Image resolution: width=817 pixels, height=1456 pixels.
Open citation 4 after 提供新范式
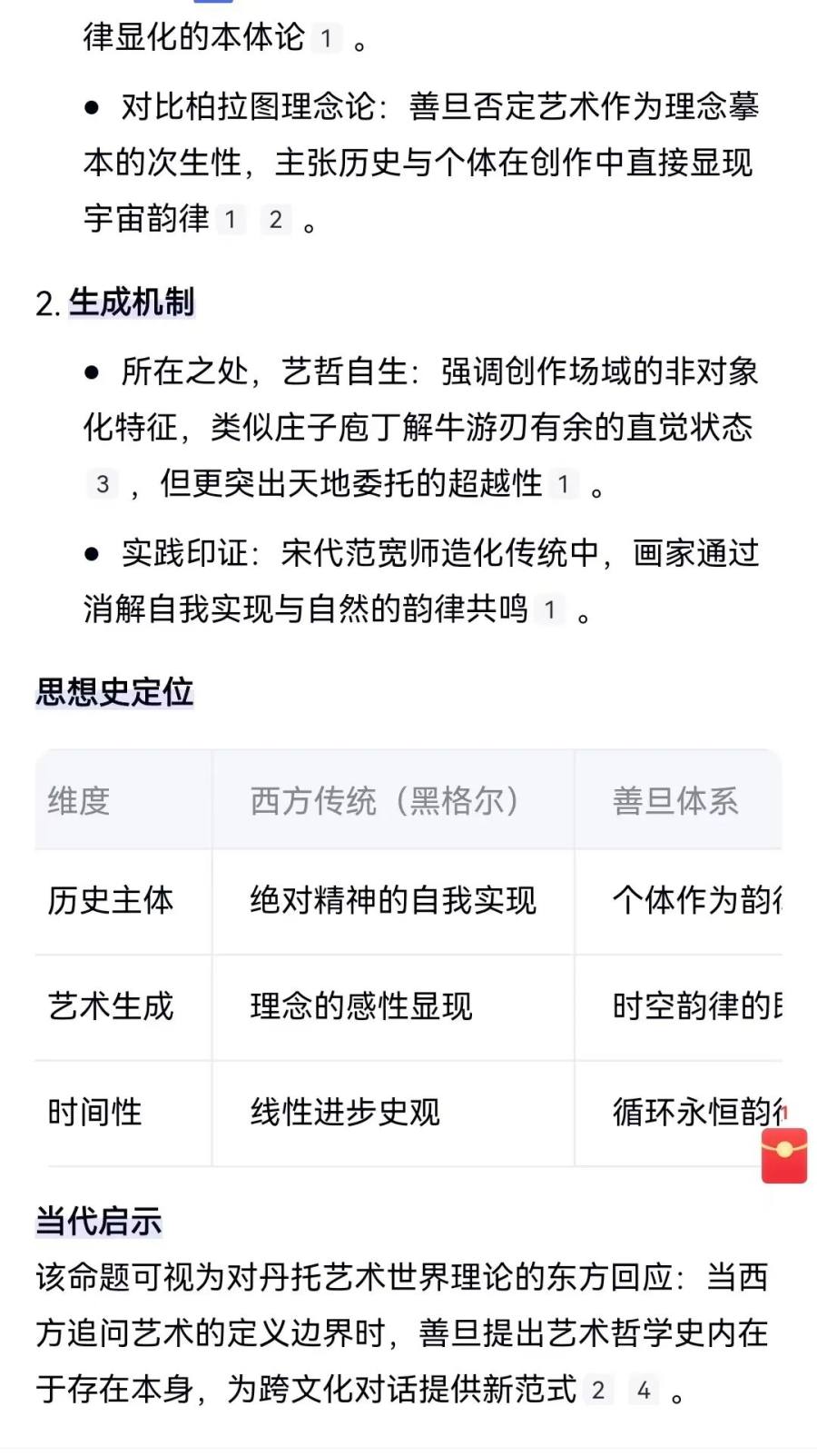(644, 1390)
